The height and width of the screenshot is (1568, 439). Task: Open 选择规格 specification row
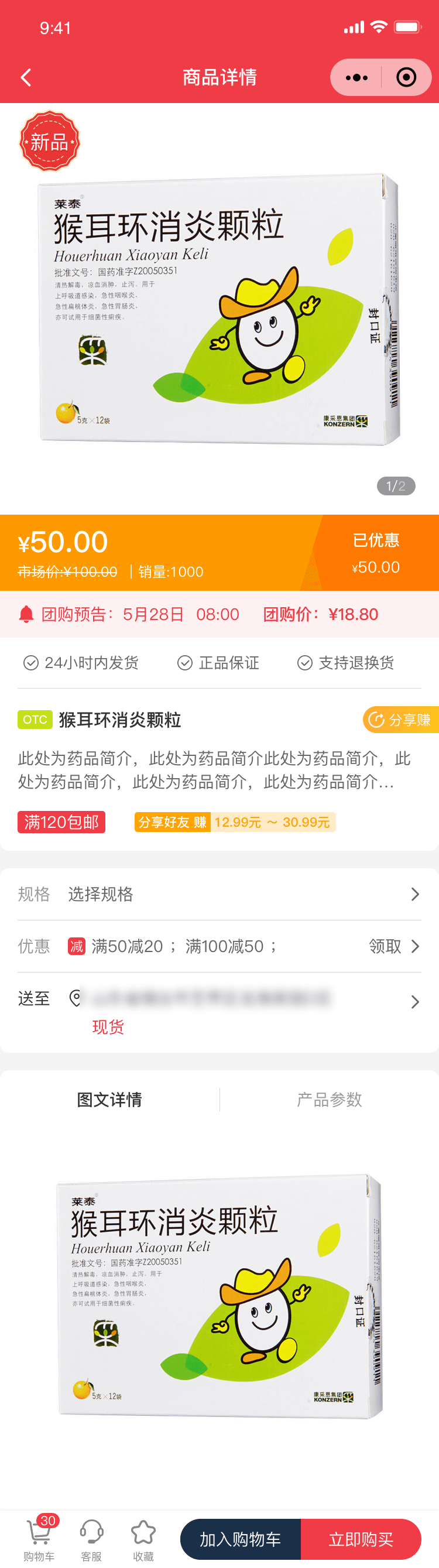(x=219, y=893)
